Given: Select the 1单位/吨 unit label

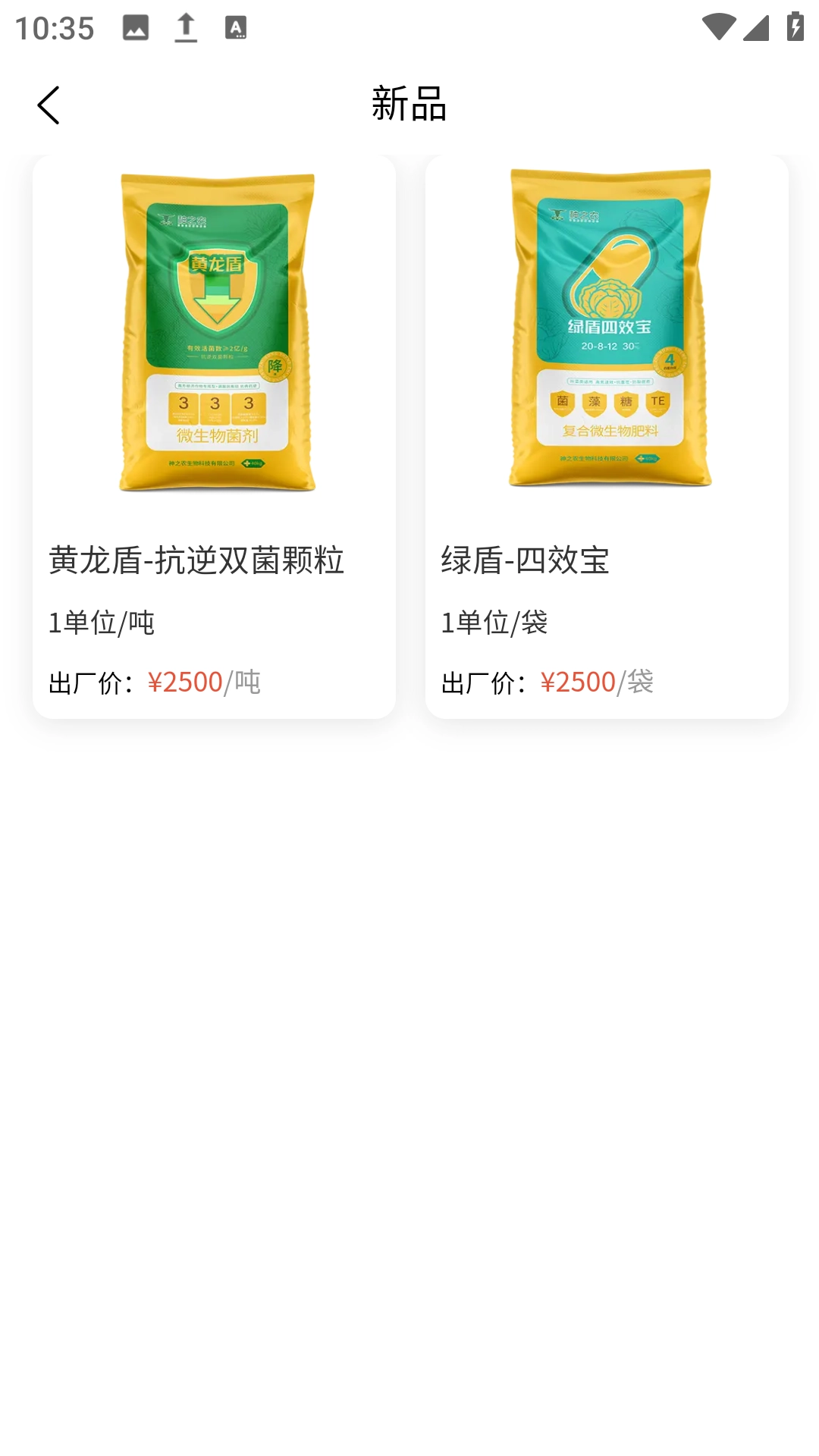Looking at the screenshot, I should tap(101, 623).
